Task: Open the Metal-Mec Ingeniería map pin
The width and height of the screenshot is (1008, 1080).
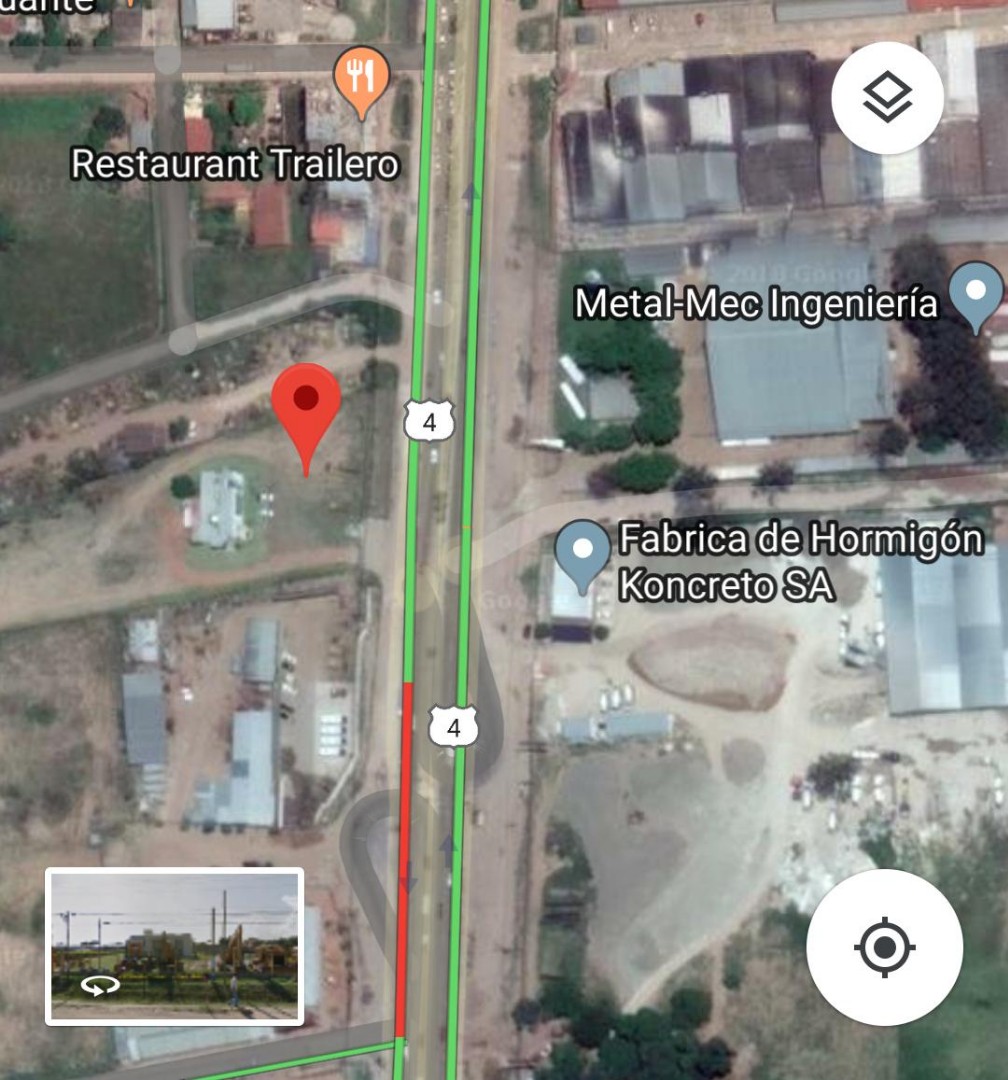Action: (x=975, y=294)
